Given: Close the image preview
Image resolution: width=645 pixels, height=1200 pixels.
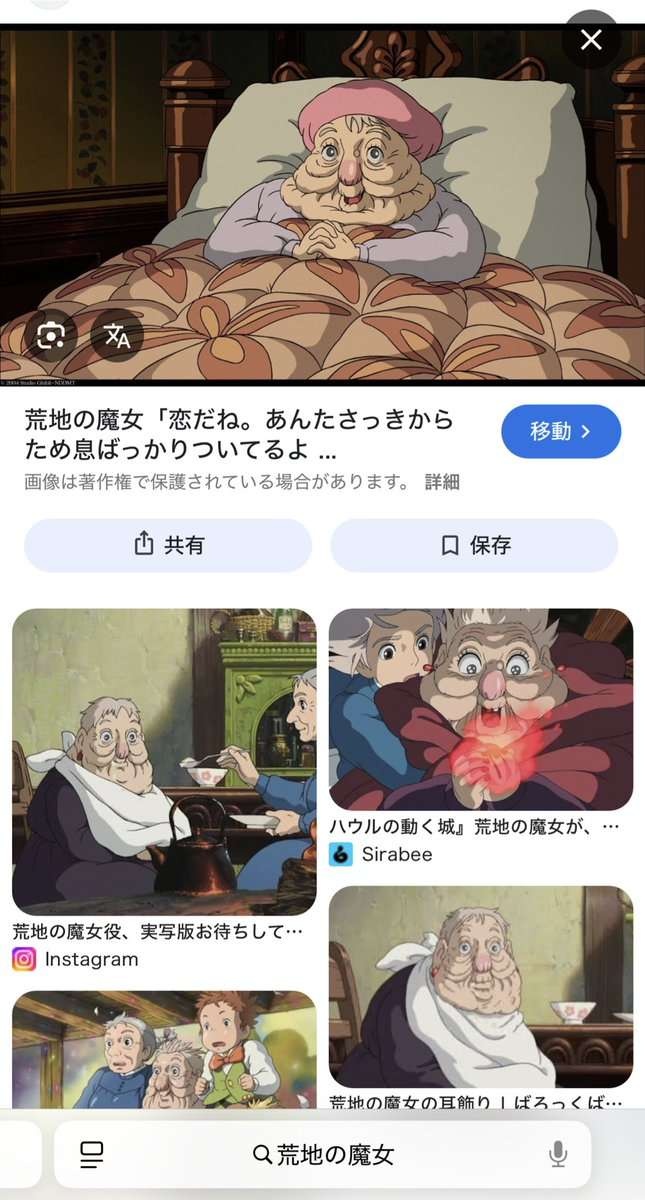Looking at the screenshot, I should 591,40.
